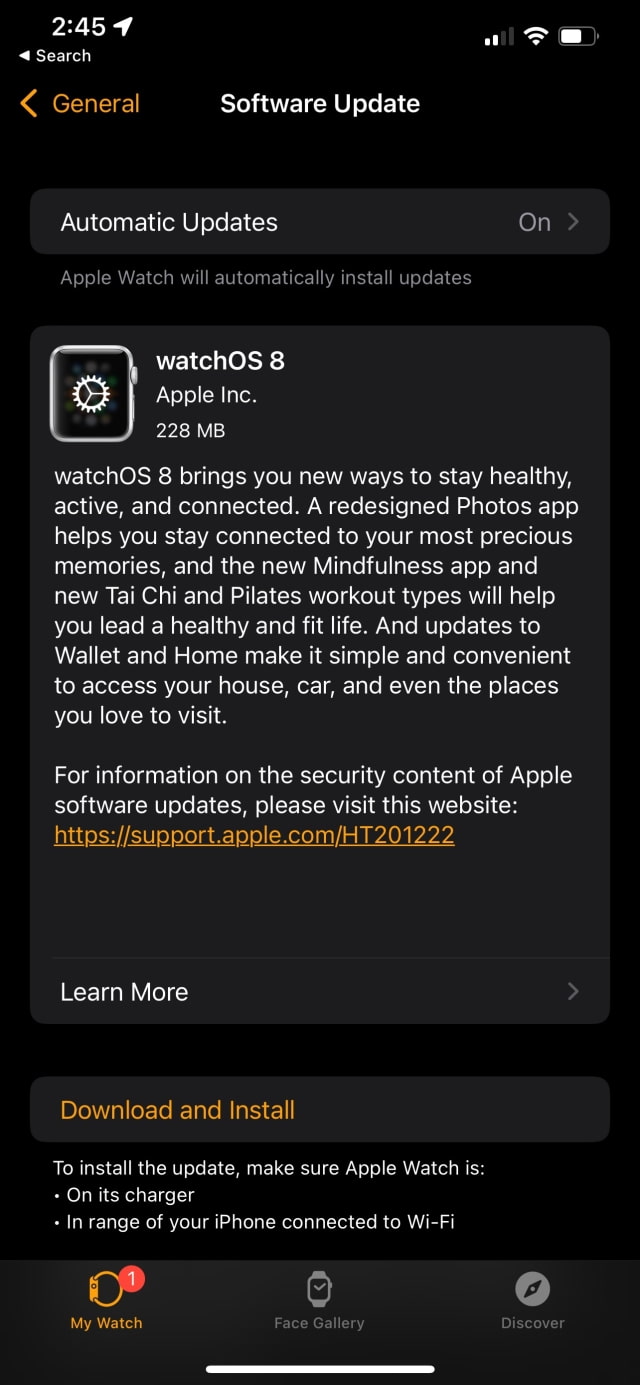The height and width of the screenshot is (1385, 640).
Task: Switch to the My Watch tab
Action: click(x=106, y=1300)
